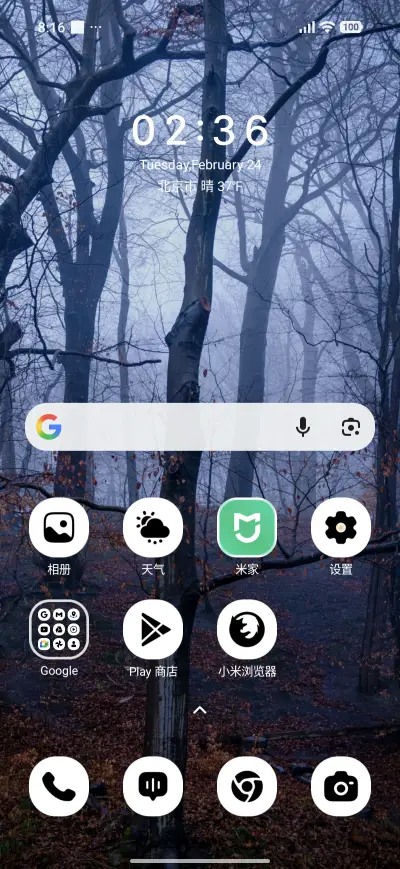Open the messages app in dock
Screen dimensions: 400x869
click(x=153, y=786)
